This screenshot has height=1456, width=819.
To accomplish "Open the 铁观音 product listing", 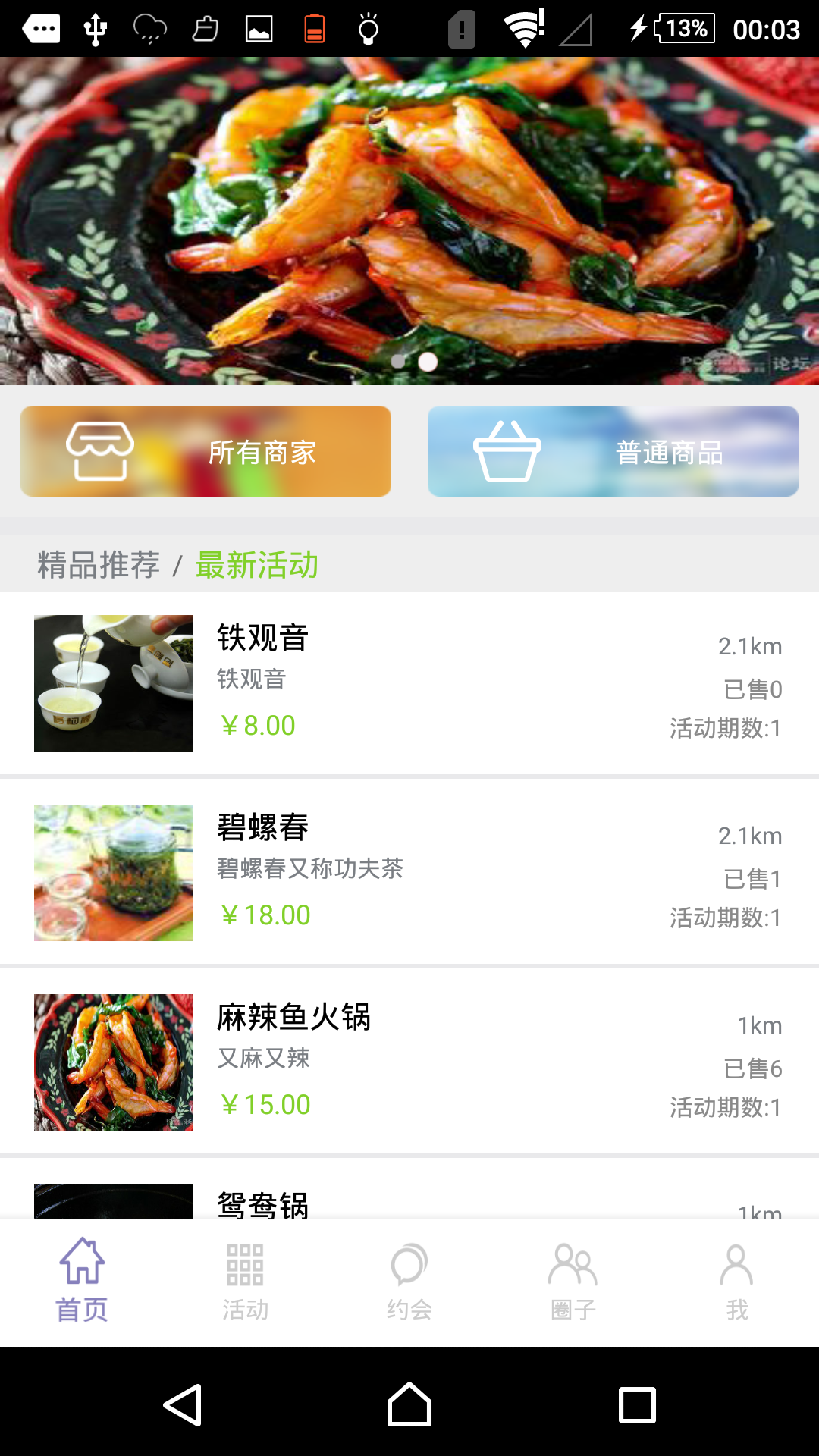I will [409, 683].
